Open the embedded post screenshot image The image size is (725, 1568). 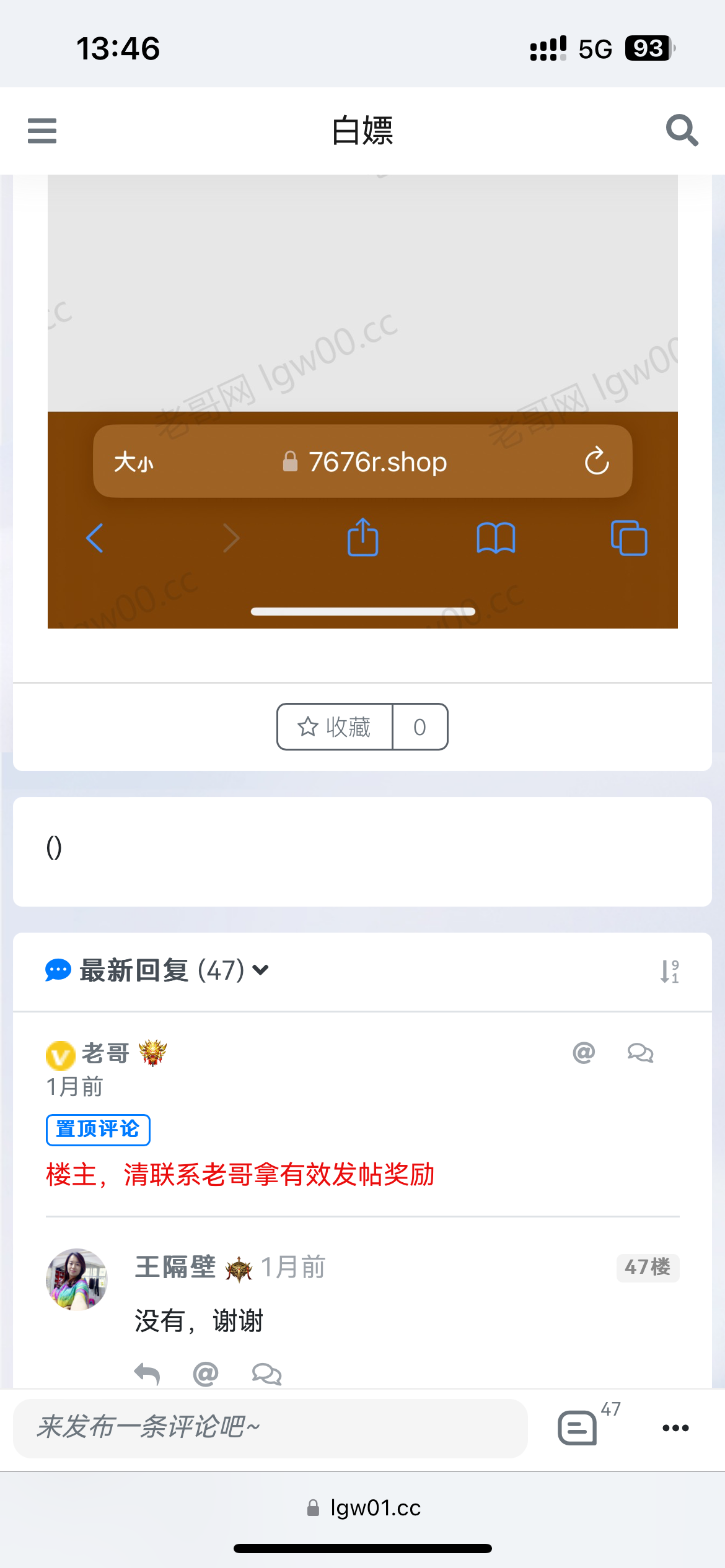(x=362, y=401)
